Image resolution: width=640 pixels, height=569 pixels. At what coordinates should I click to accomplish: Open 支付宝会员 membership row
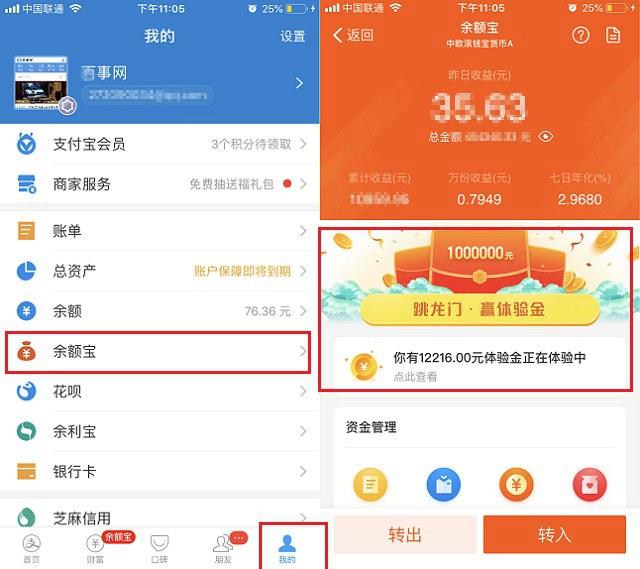[x=160, y=144]
